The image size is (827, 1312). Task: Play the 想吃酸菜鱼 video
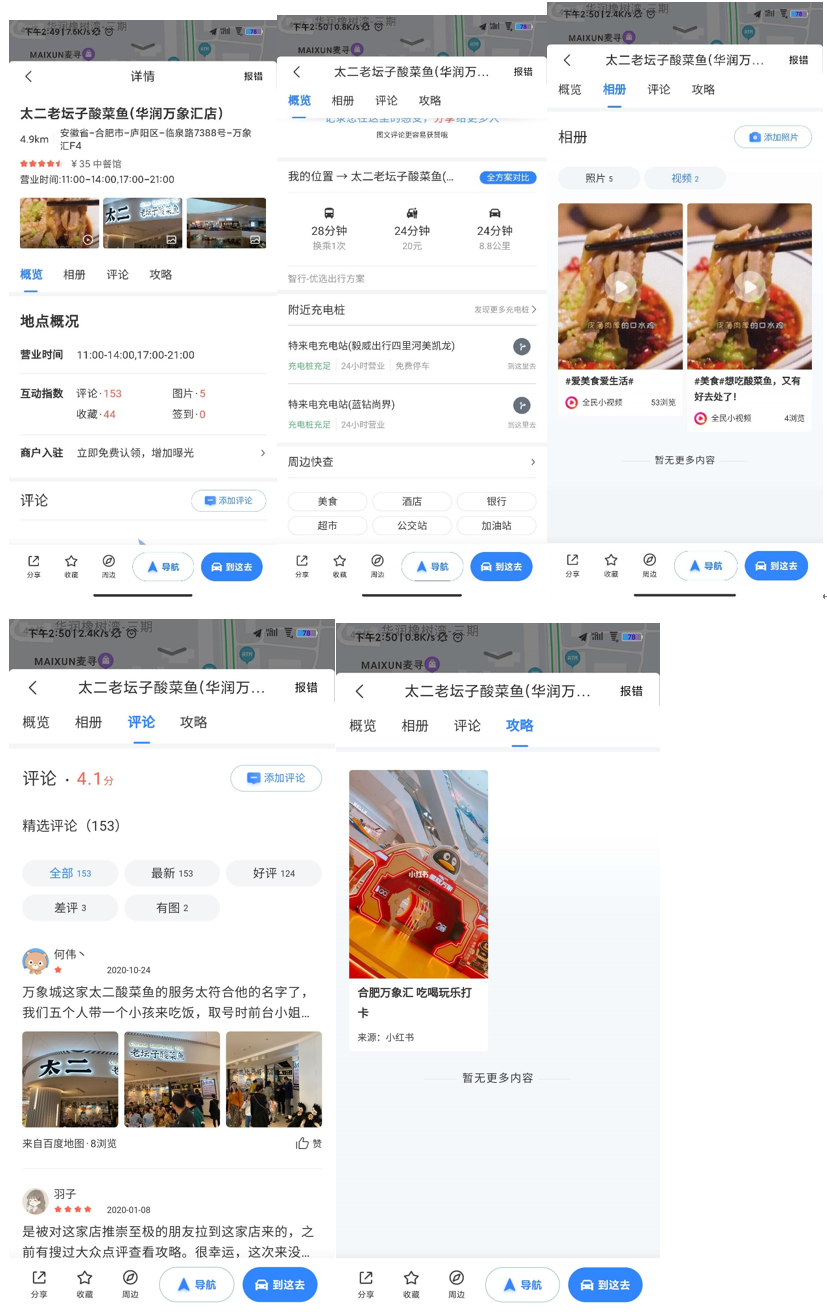tap(748, 285)
